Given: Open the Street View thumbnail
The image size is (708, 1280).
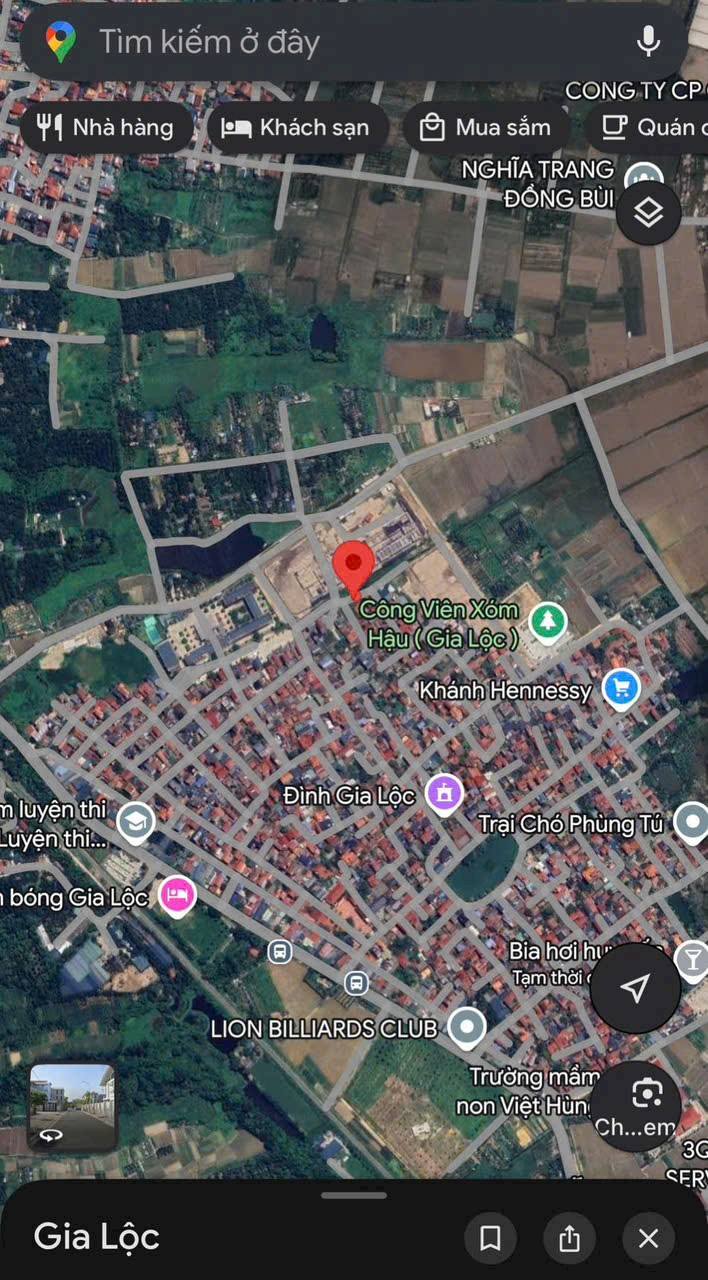Looking at the screenshot, I should tap(71, 1108).
